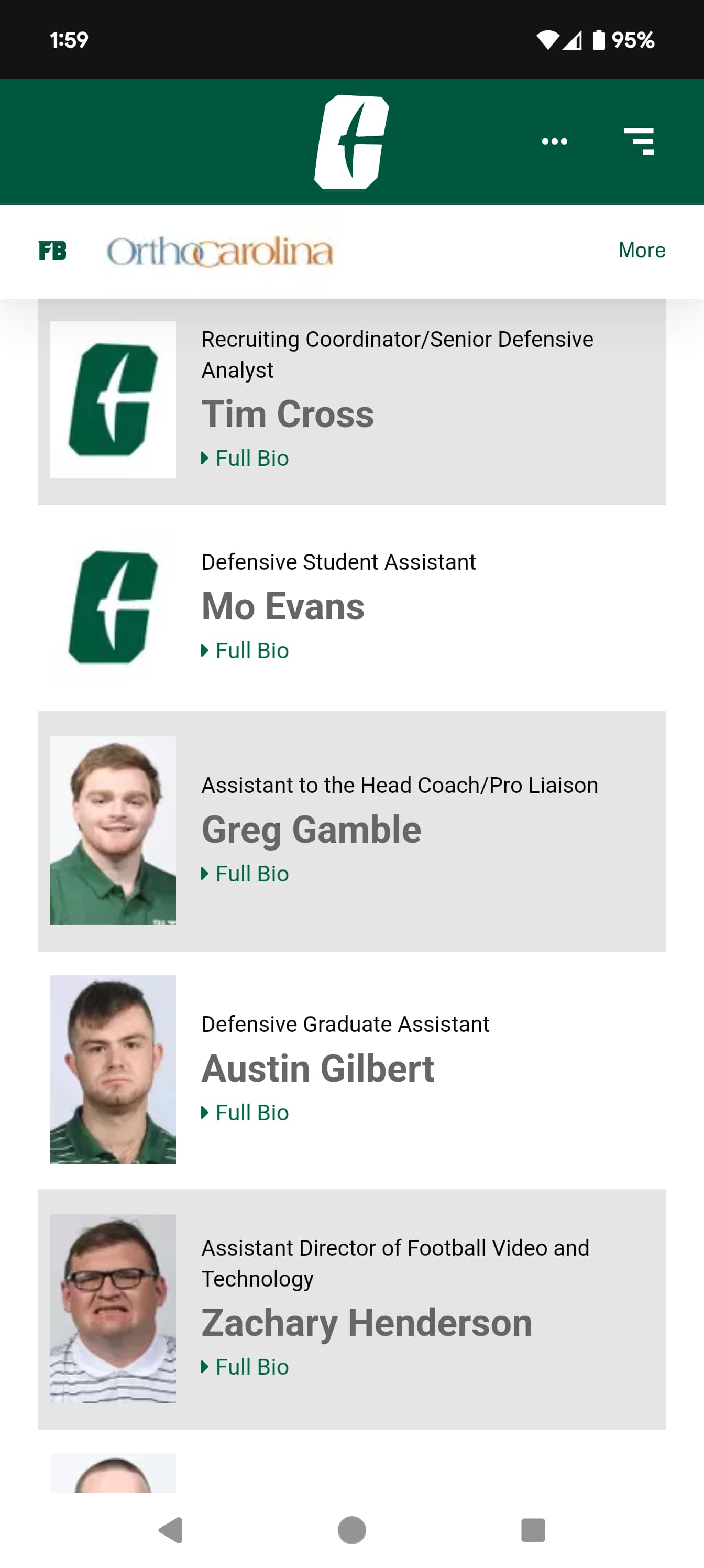The image size is (704, 1568).
Task: Tap Zachary Henderson's profile photo
Action: point(113,1309)
